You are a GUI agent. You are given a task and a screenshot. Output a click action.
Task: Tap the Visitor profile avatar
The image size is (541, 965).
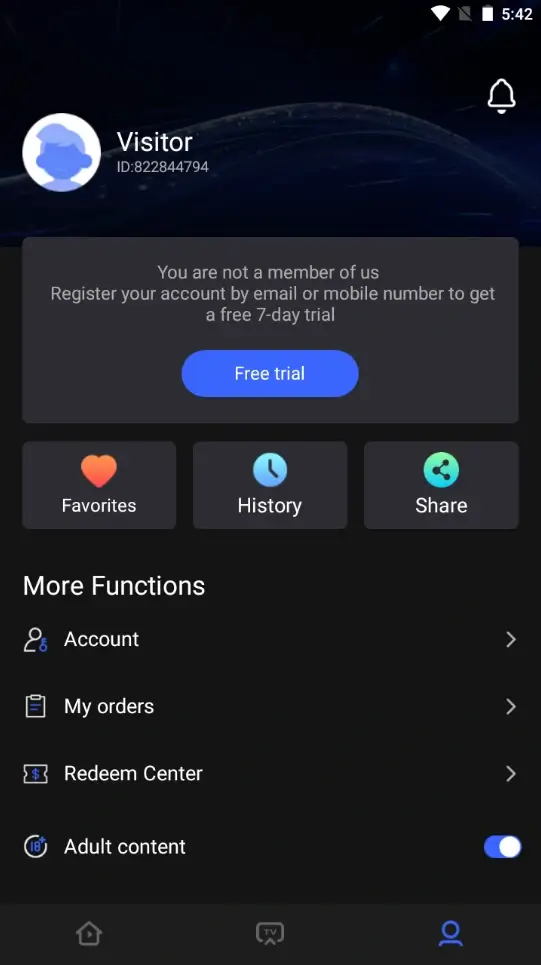coord(62,152)
